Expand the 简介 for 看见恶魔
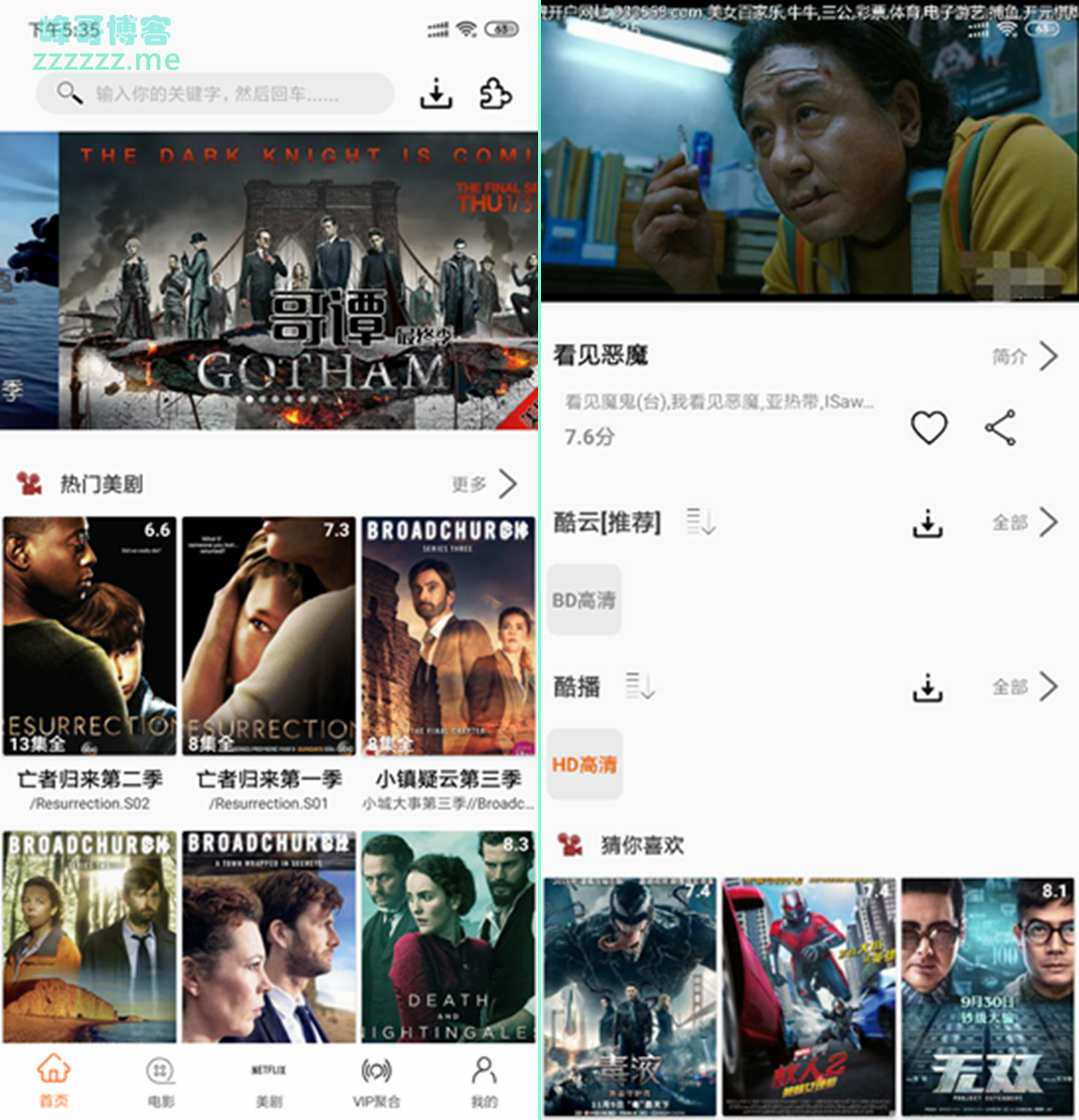Image resolution: width=1079 pixels, height=1120 pixels. (x=1026, y=356)
